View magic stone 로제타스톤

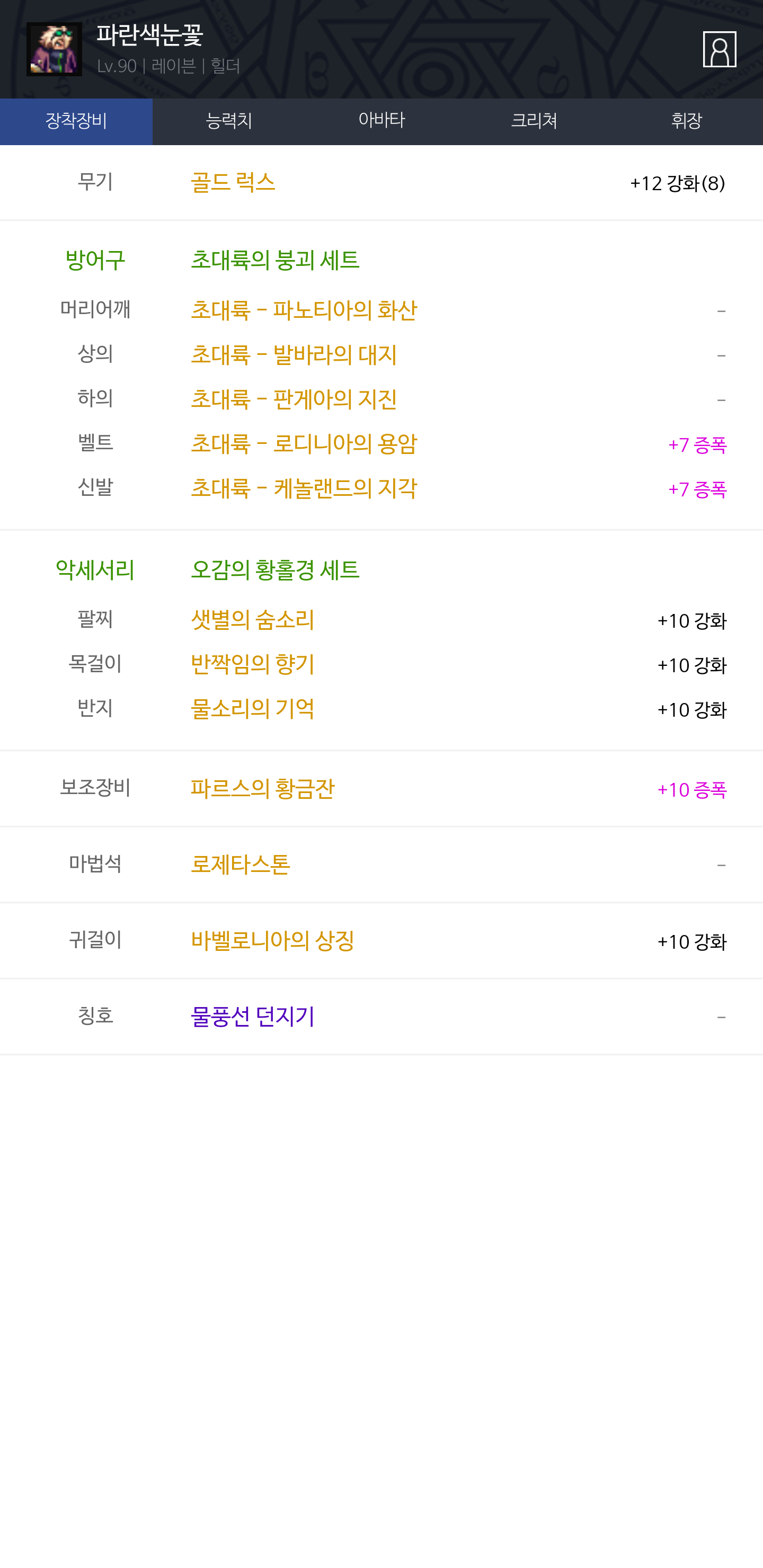240,865
